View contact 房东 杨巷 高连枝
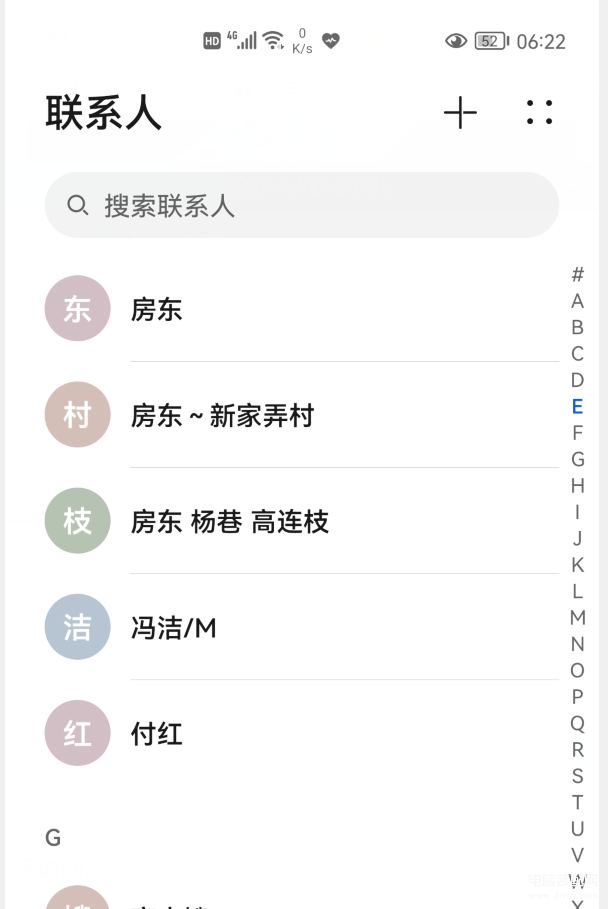The height and width of the screenshot is (909, 608). coord(300,521)
